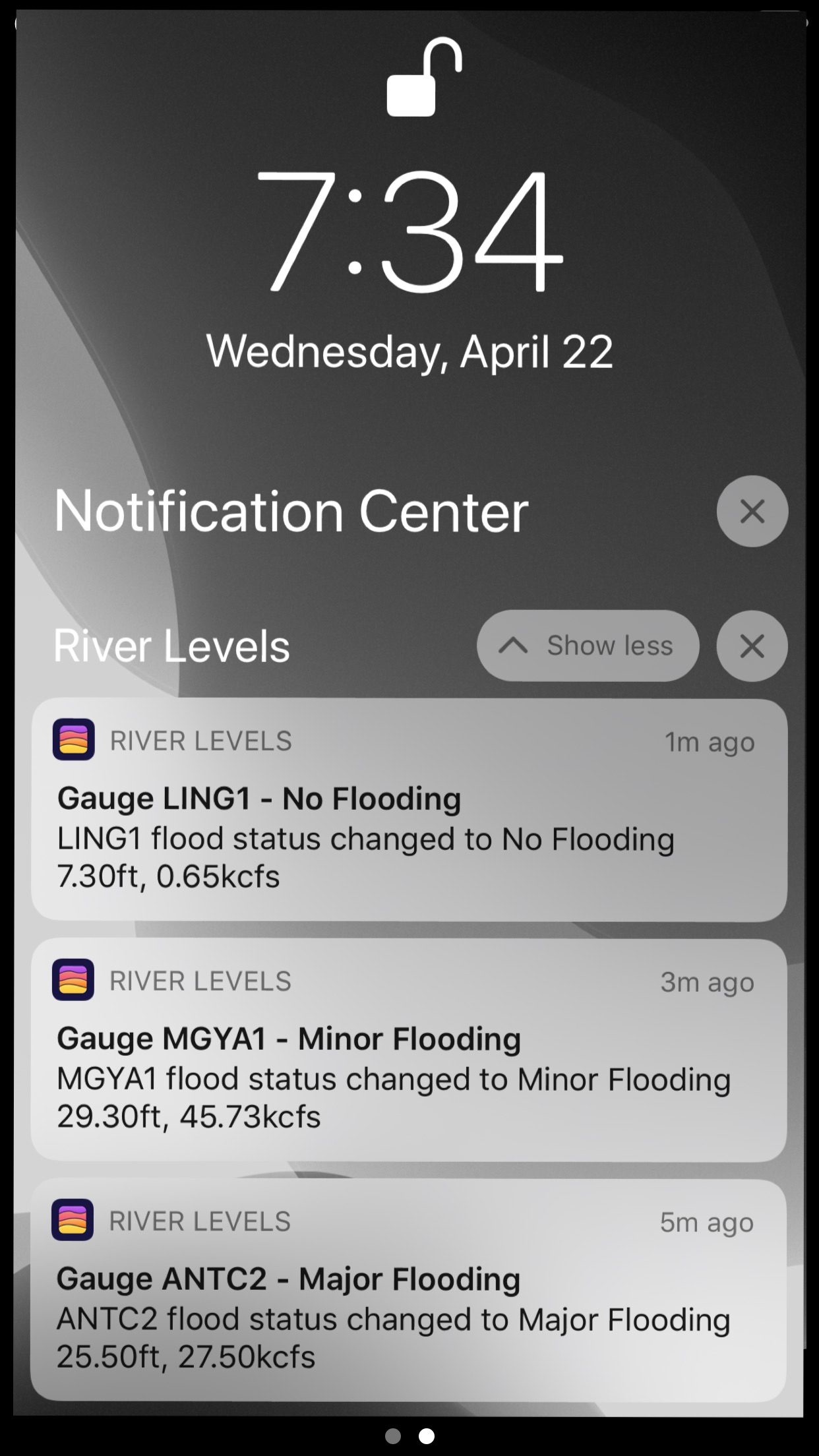This screenshot has height=1456, width=819.
Task: Clear all notifications in Notification Center
Action: (x=752, y=511)
